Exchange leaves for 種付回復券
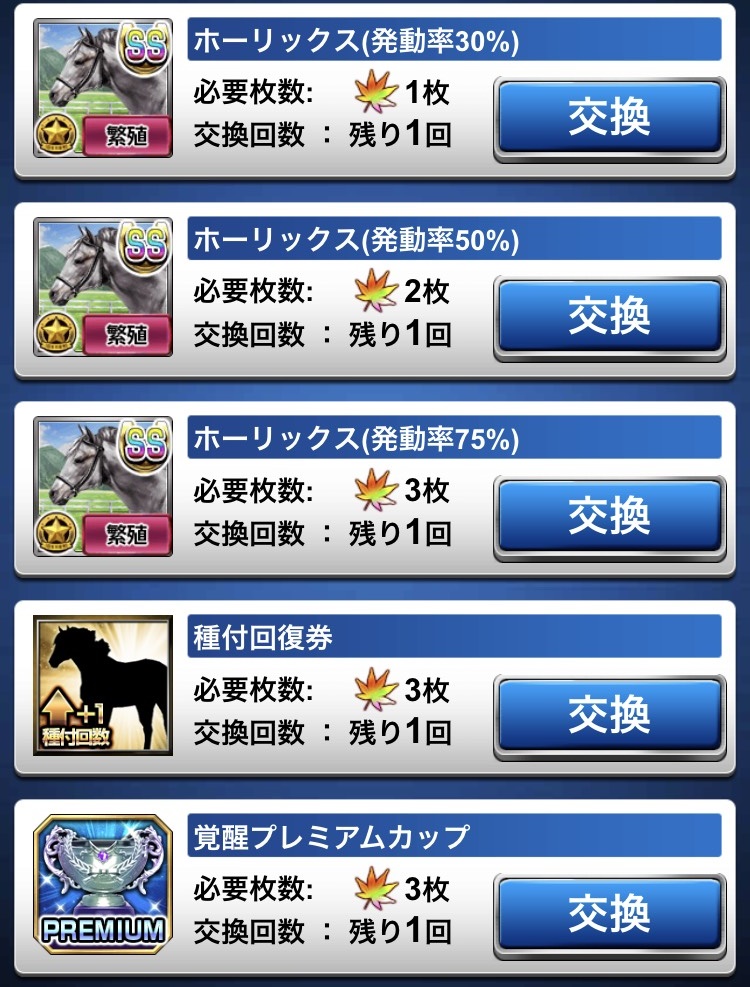Viewport: 750px width, 987px height. [609, 714]
